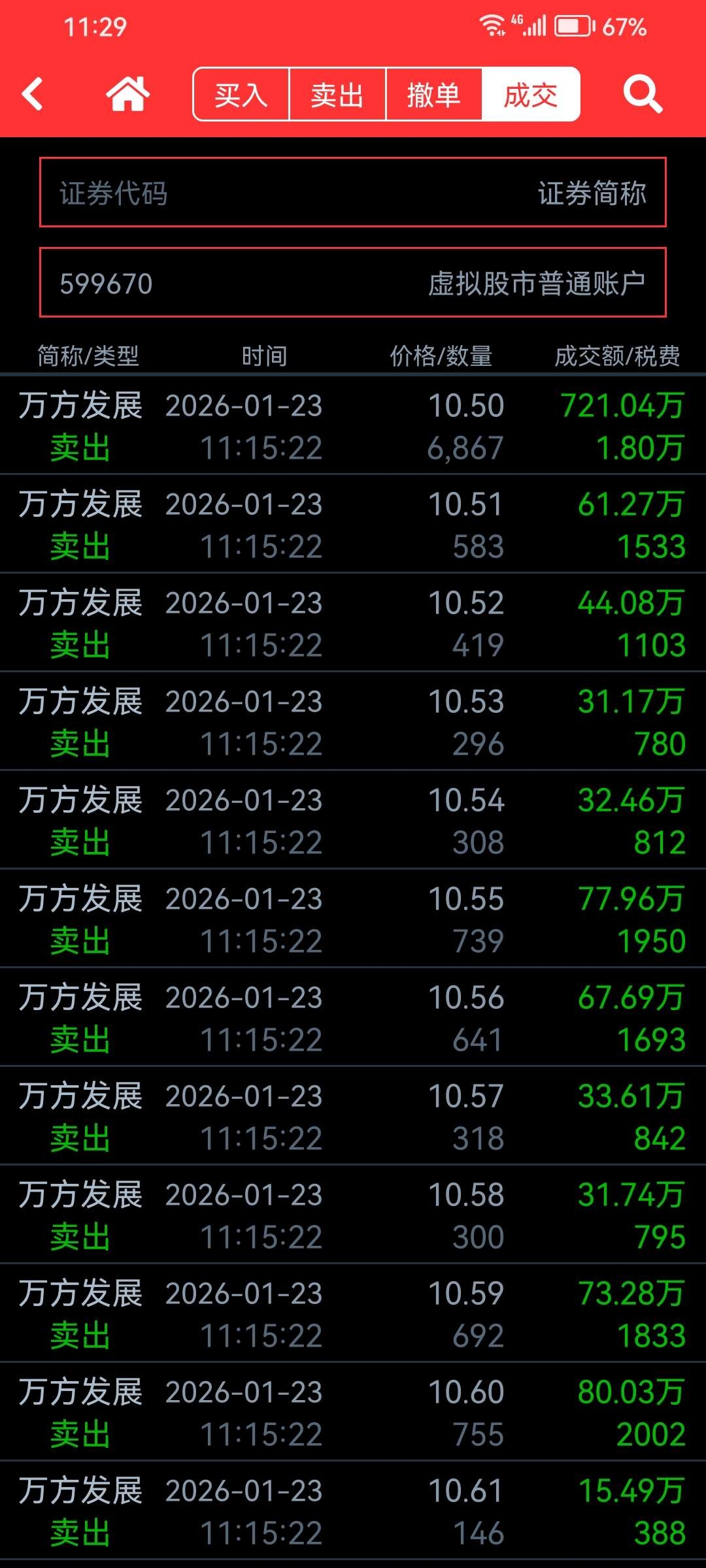
Task: Open the home icon
Action: coord(127,94)
